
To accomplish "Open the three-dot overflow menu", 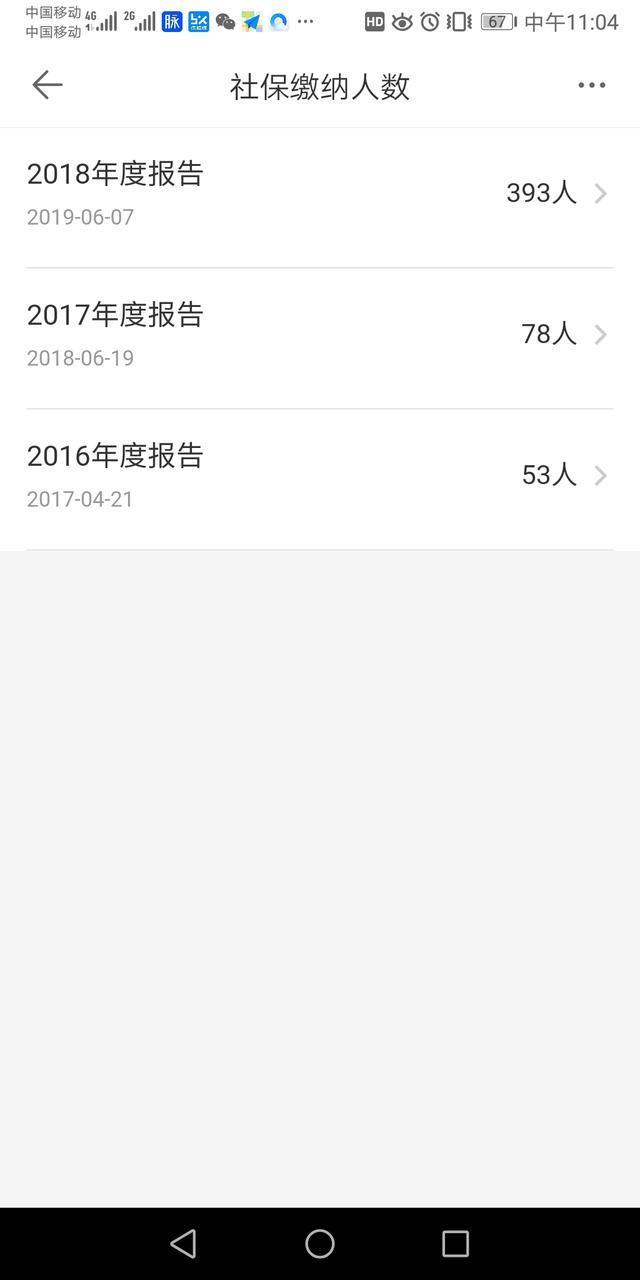I will point(592,86).
